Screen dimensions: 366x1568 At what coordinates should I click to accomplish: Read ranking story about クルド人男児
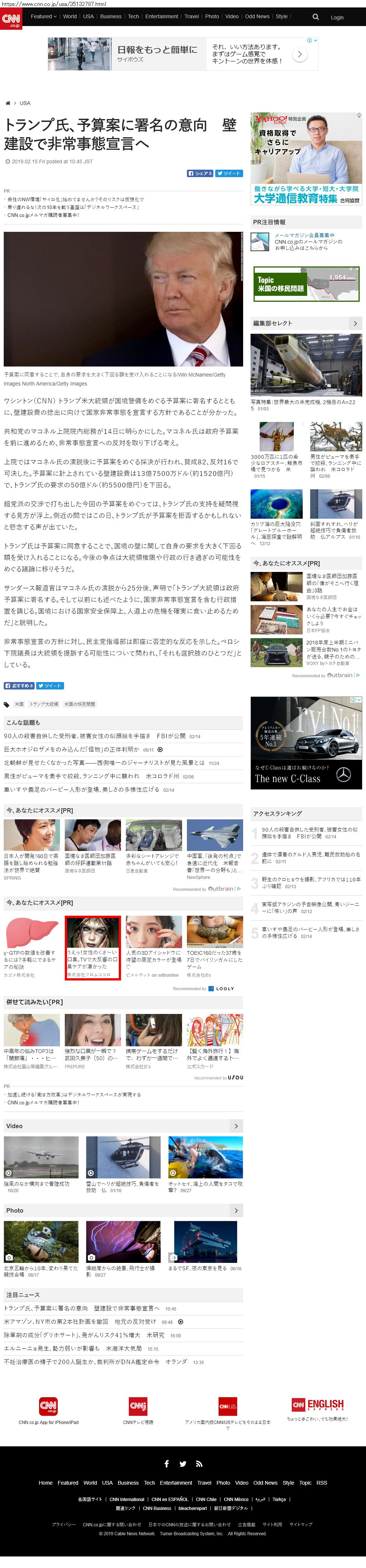[311, 858]
